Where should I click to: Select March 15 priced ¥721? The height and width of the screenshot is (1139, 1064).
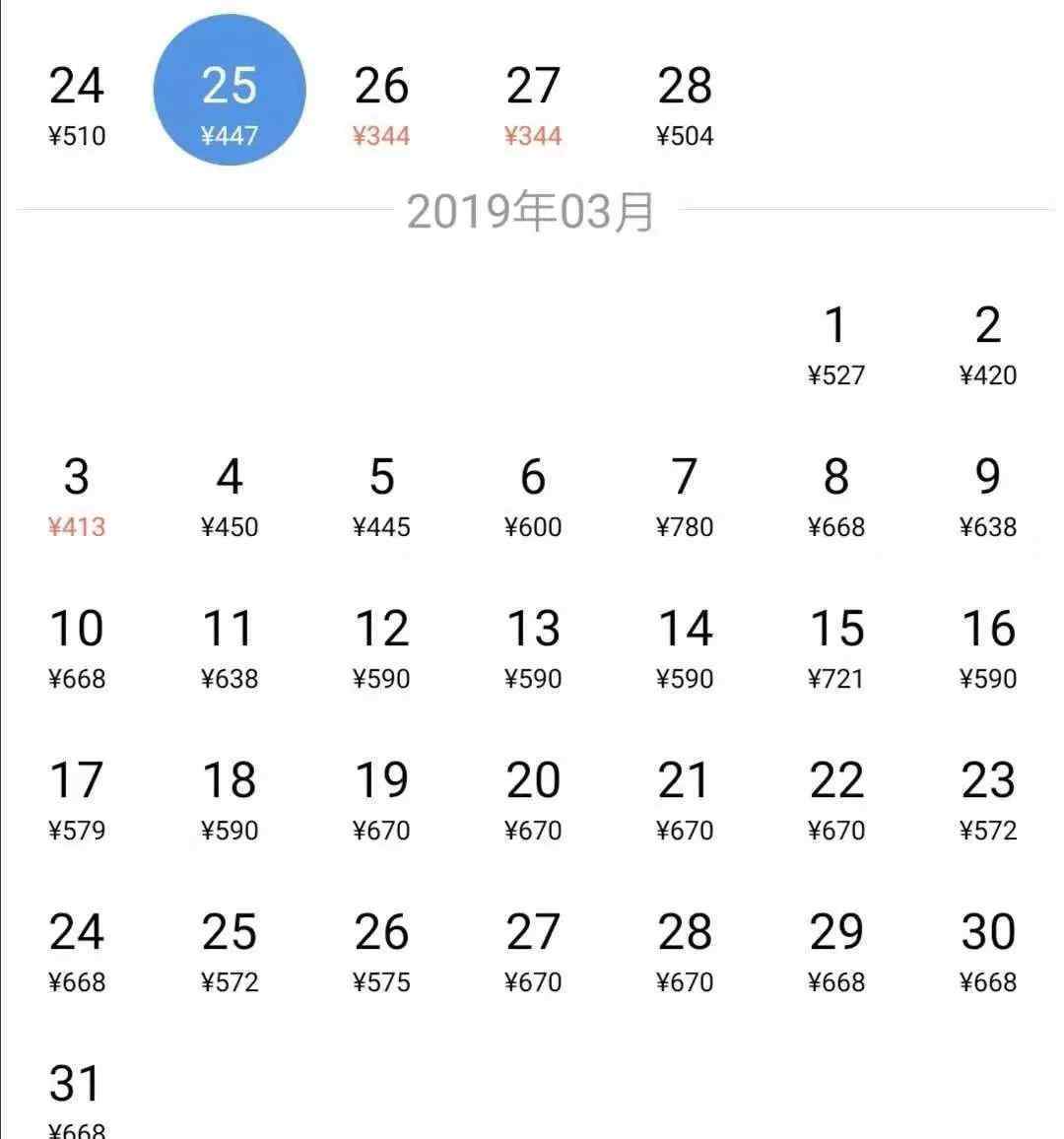coord(835,648)
